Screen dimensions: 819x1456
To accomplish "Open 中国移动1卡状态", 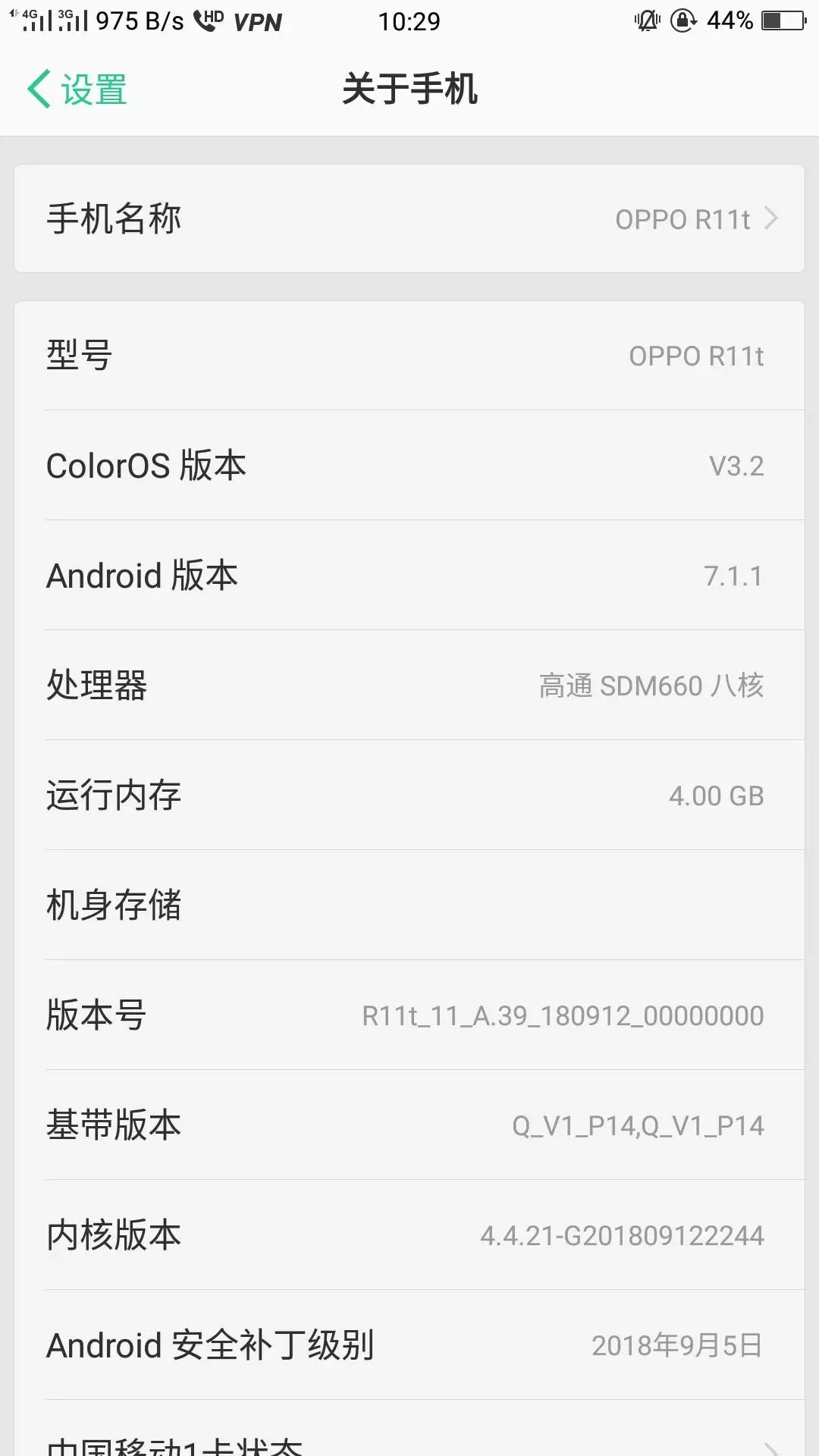I will tap(409, 1429).
